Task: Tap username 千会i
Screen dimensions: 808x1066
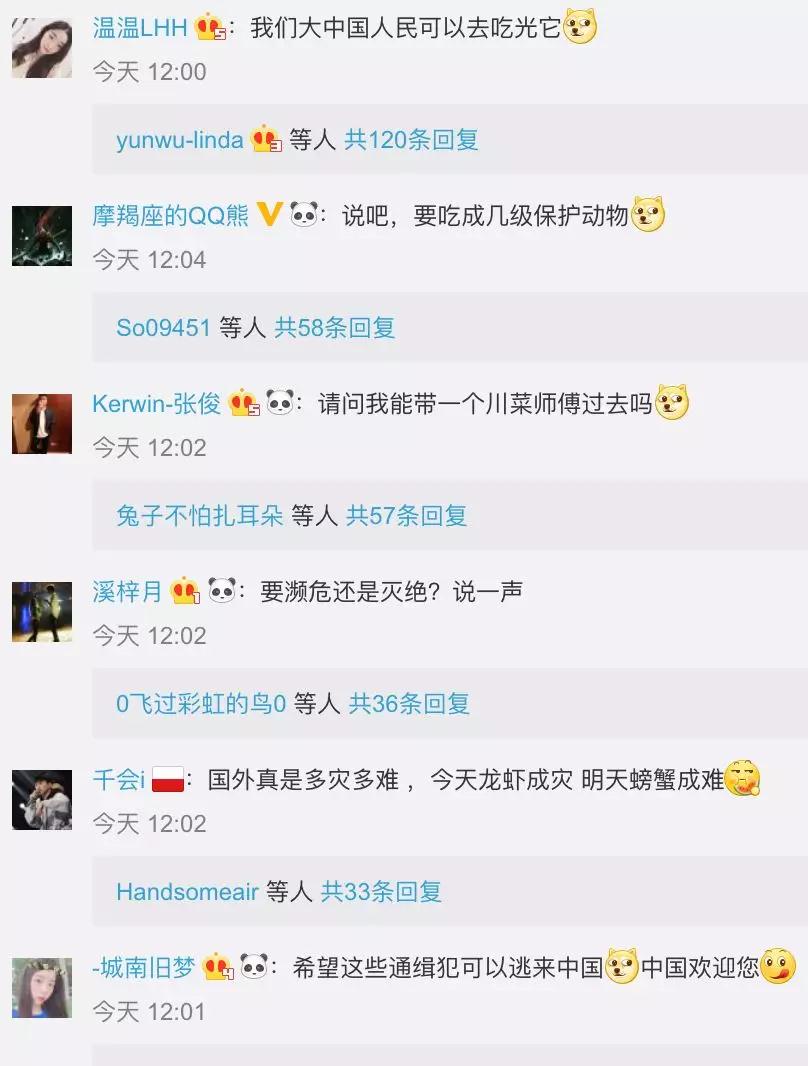Action: 118,779
